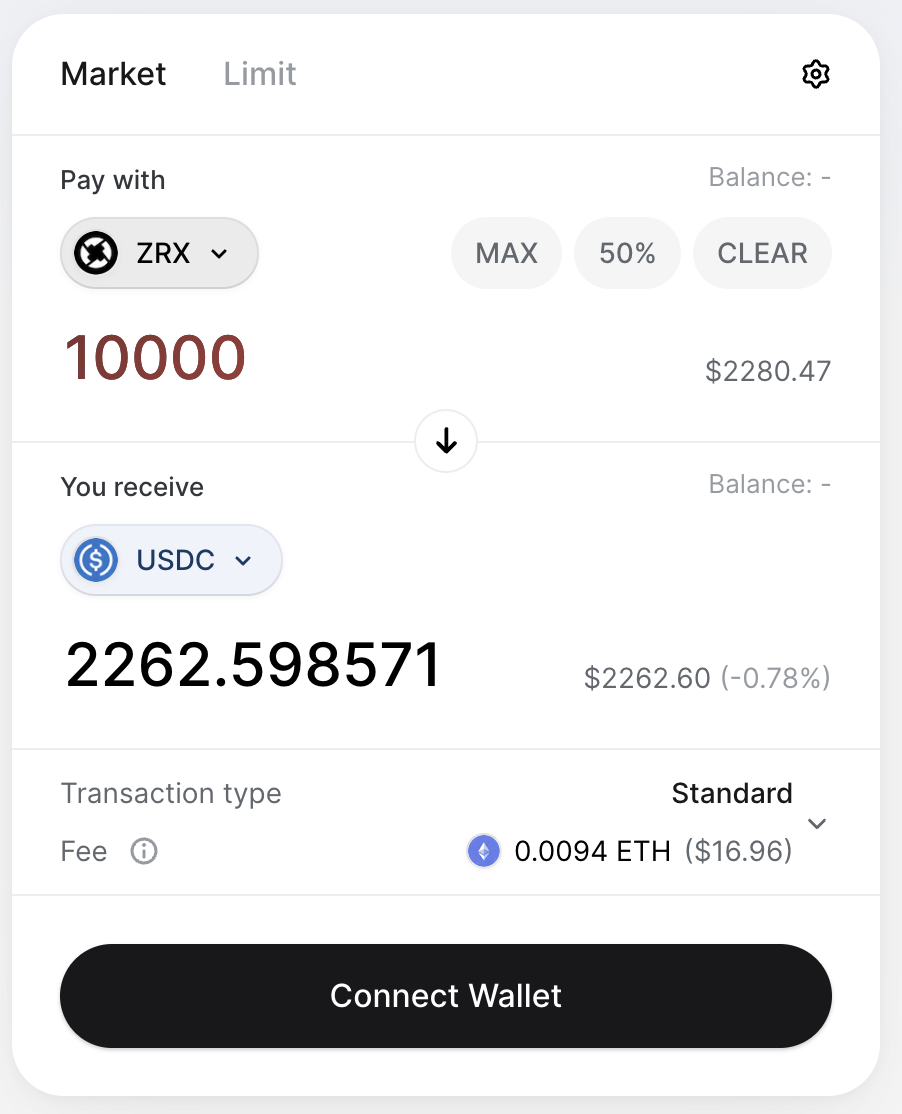Edit the 10000 pay amount field
The width and height of the screenshot is (902, 1114).
pyautogui.click(x=156, y=359)
